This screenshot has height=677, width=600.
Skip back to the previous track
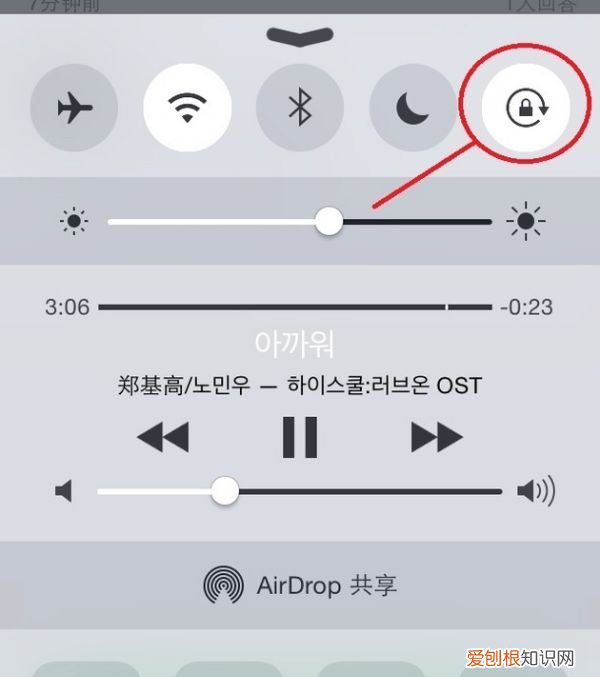coord(164,437)
